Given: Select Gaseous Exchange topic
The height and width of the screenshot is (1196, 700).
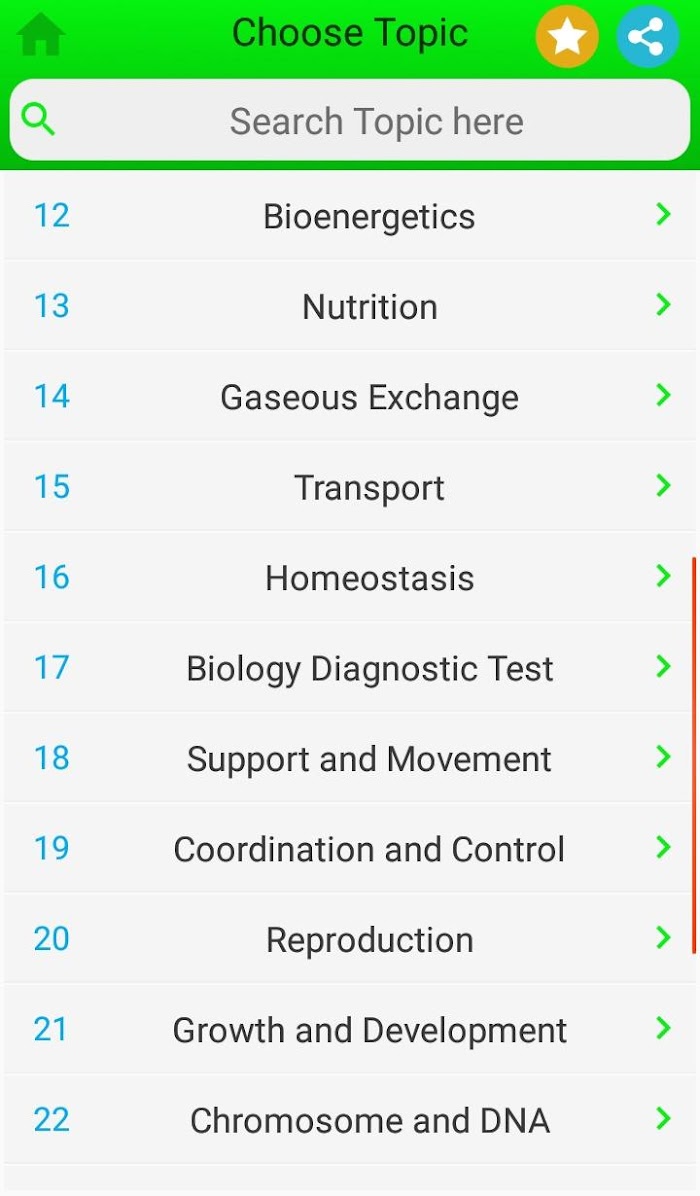Looking at the screenshot, I should click(x=350, y=397).
